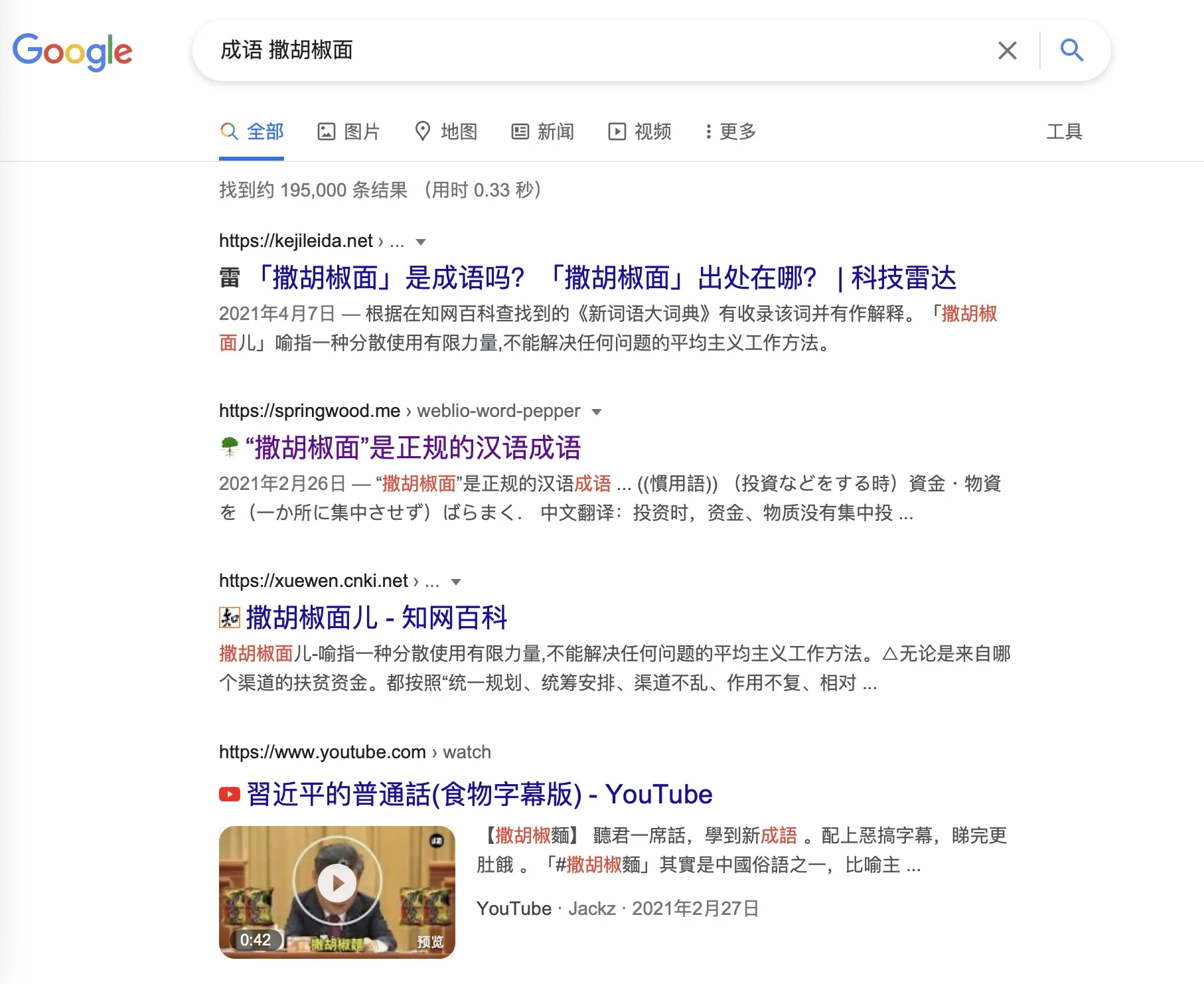Switch to the 图片 tab
The width and height of the screenshot is (1204, 984).
click(348, 131)
